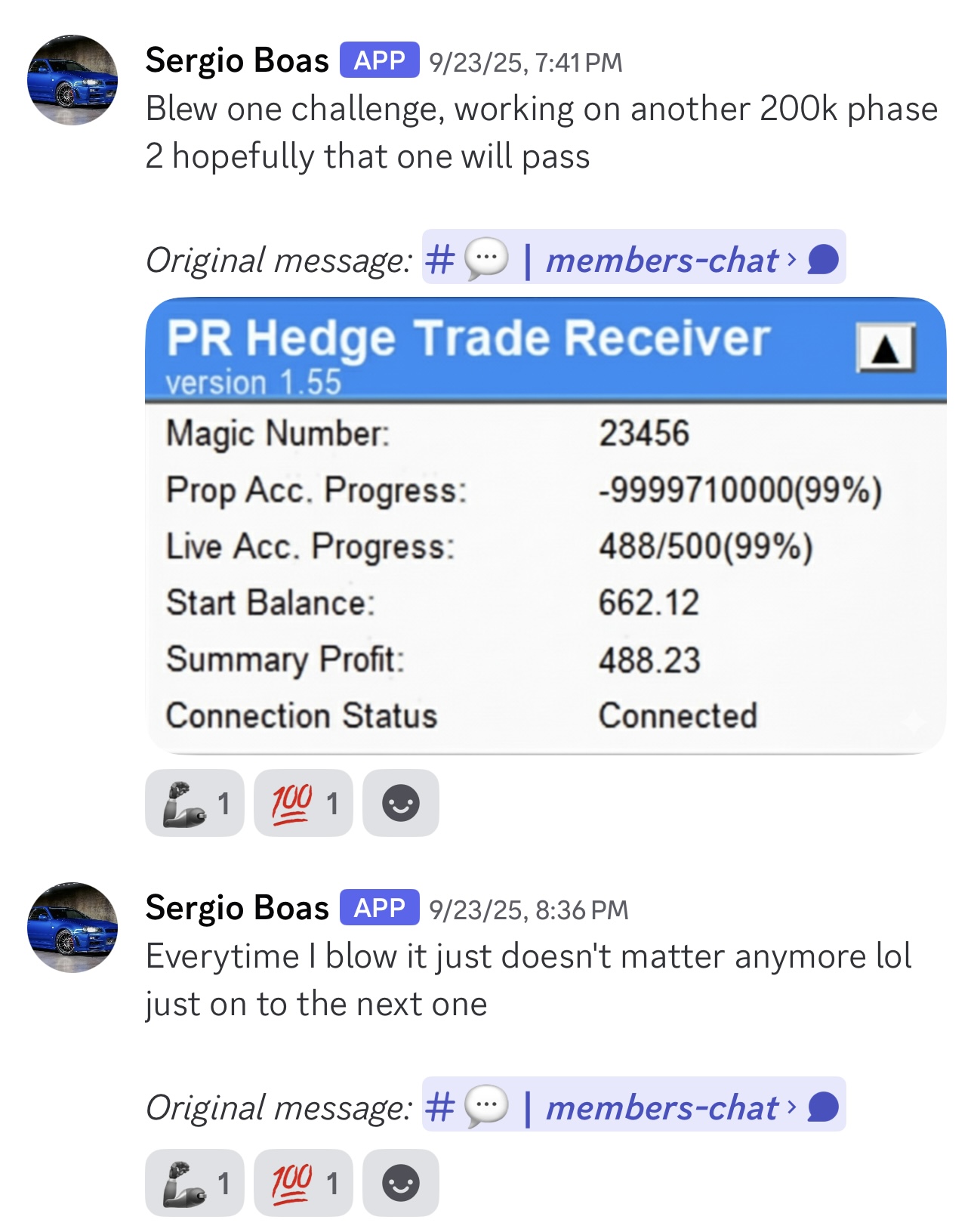Add flexed arm reaction under the 8:36 PM message
This screenshot has width=974, height=1232.
click(x=194, y=1183)
